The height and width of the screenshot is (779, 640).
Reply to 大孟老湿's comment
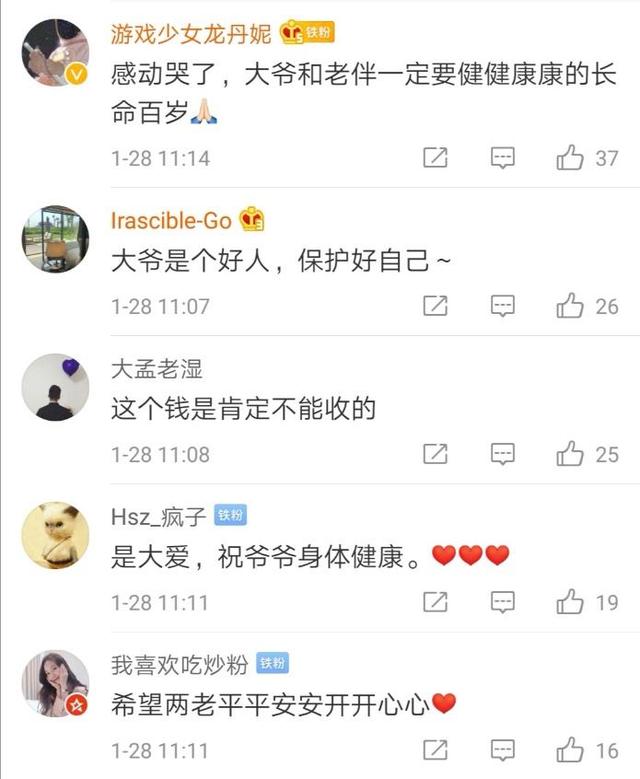[503, 454]
